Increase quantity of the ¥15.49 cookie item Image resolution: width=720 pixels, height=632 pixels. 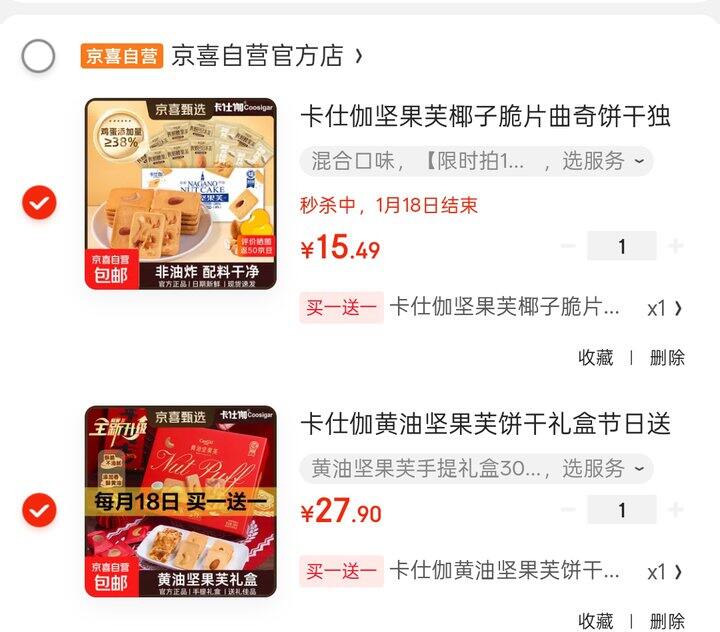pyautogui.click(x=675, y=246)
